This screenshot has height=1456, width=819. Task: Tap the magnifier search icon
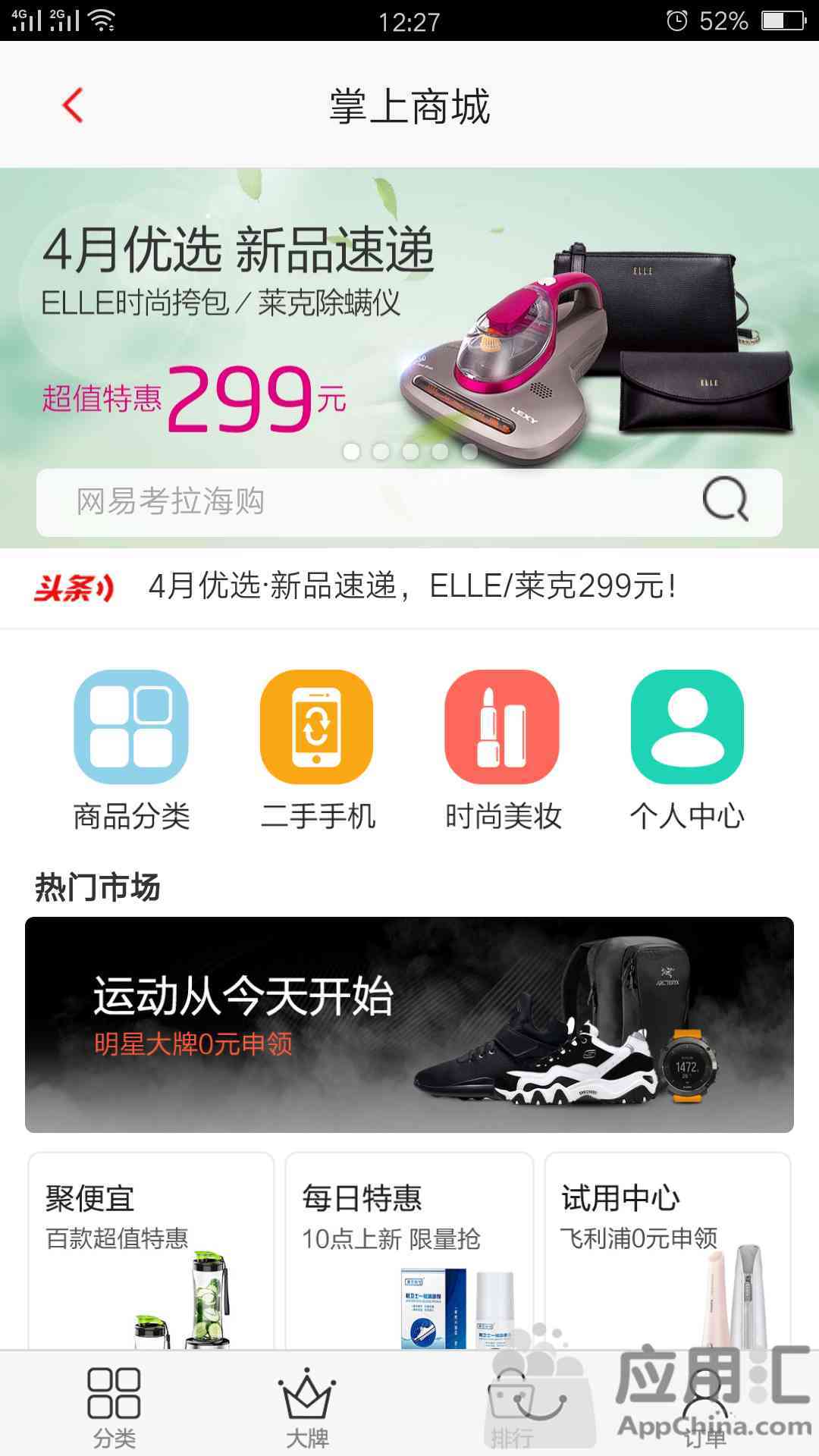pyautogui.click(x=725, y=500)
